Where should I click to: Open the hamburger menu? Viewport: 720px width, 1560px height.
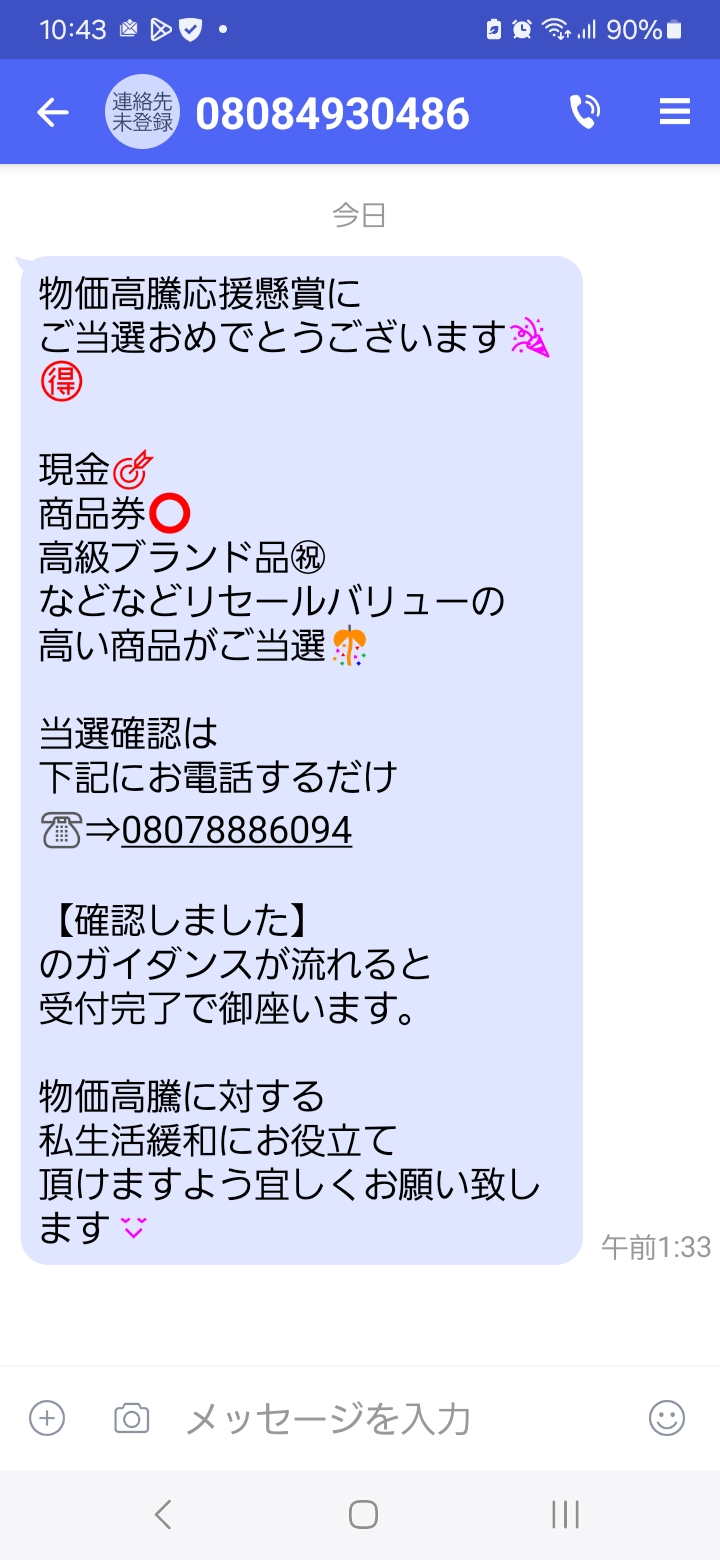(x=675, y=112)
